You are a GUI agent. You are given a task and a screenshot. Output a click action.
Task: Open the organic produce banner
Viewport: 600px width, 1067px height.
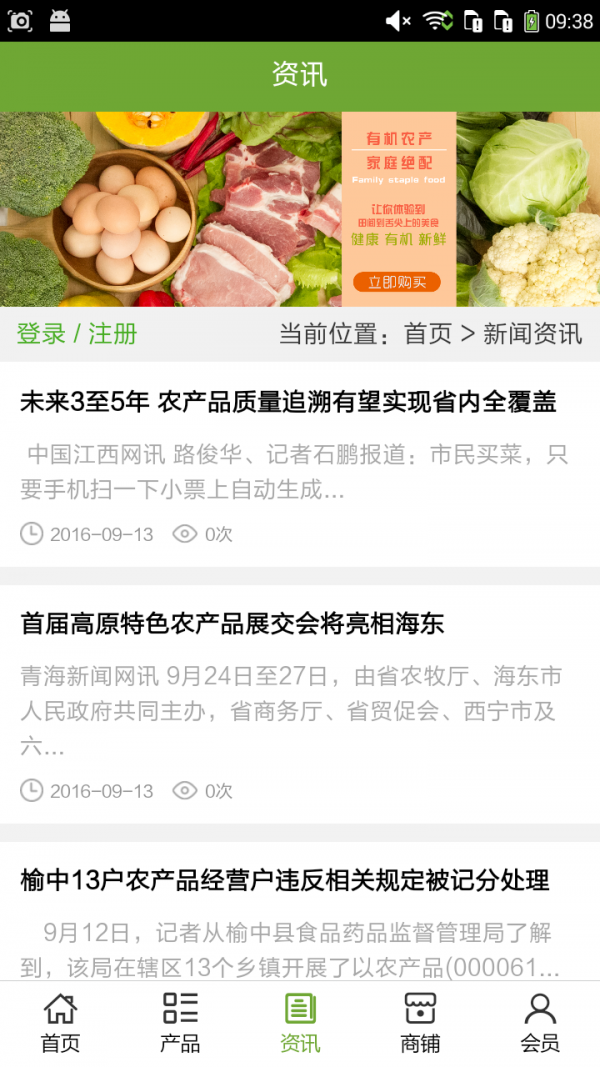point(300,209)
